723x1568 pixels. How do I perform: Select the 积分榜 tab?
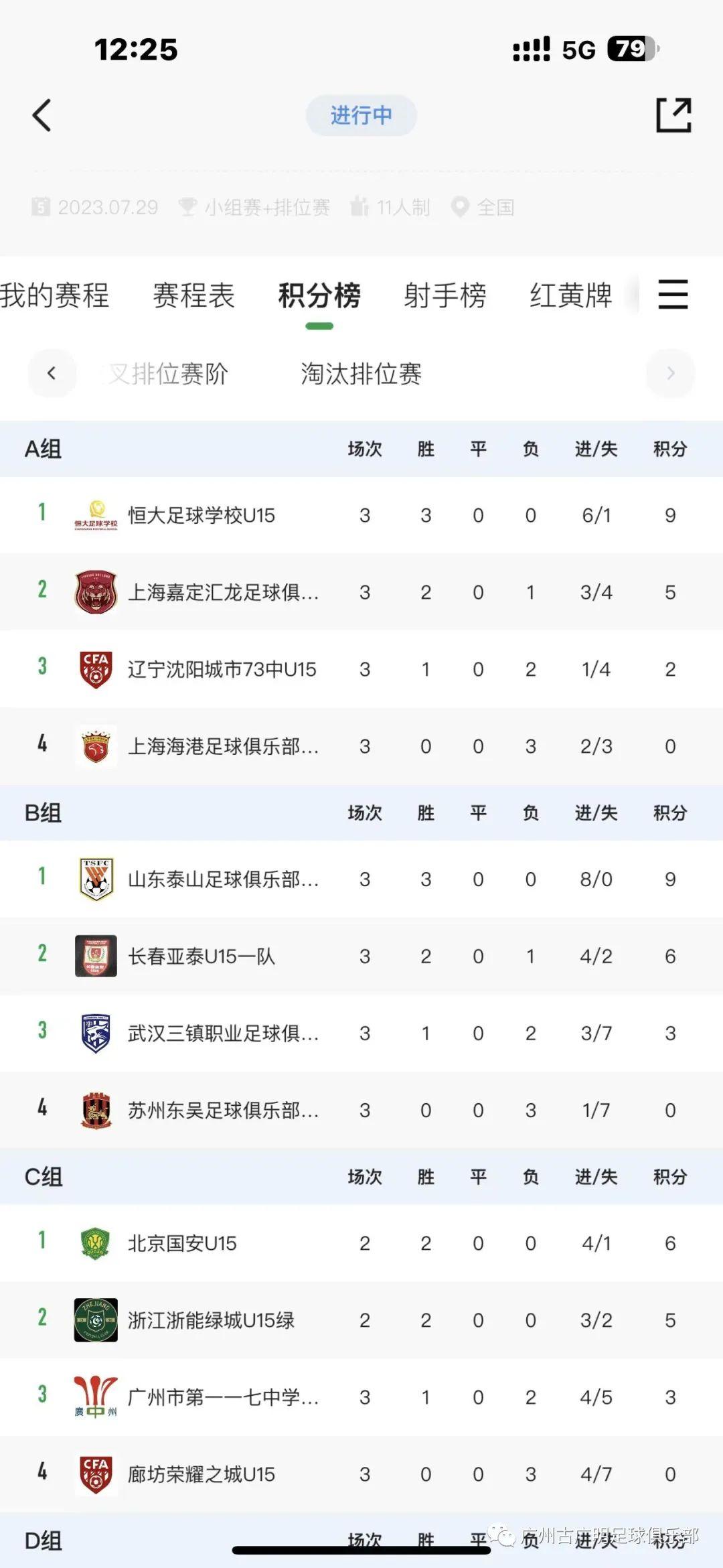pyautogui.click(x=319, y=295)
